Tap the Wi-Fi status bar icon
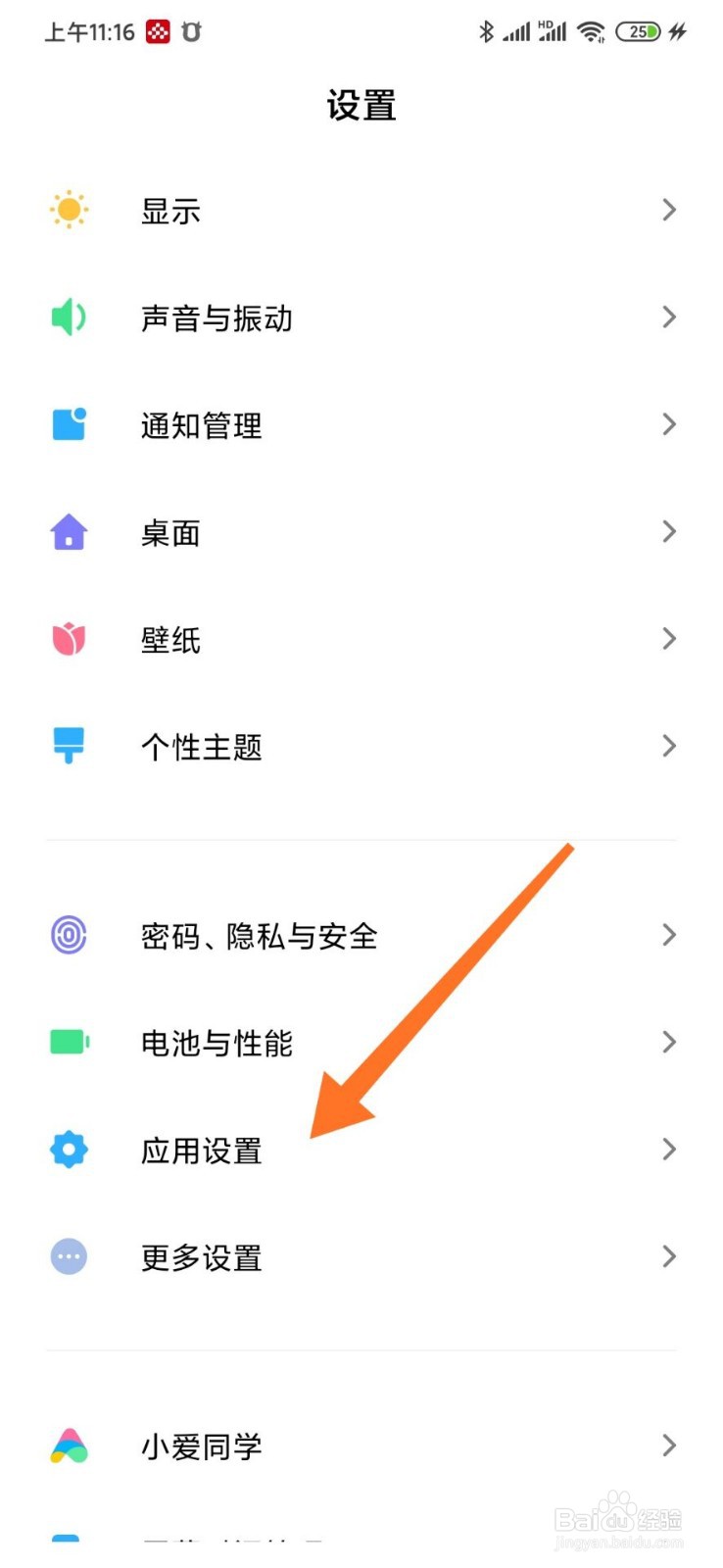This screenshot has height=1568, width=723. pos(590,31)
